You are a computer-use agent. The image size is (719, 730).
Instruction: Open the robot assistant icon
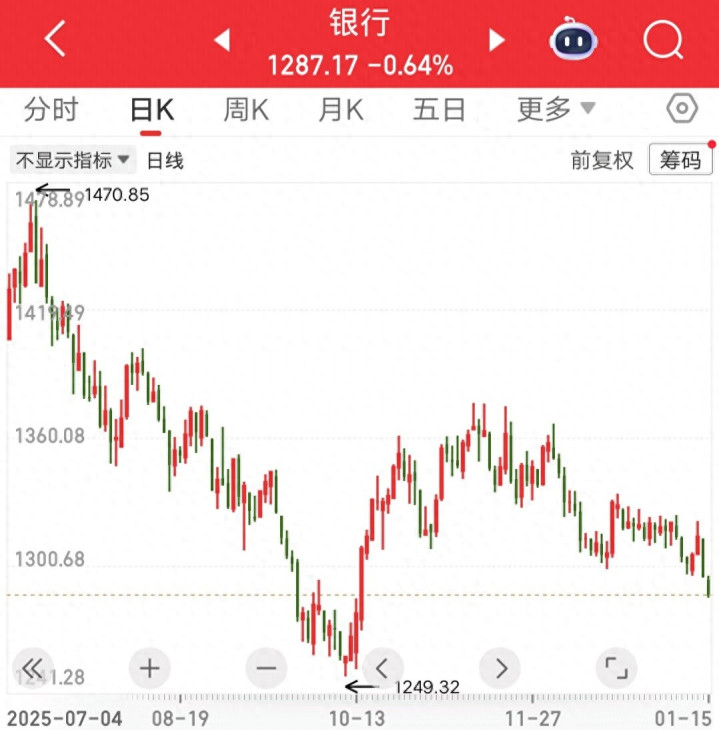[573, 39]
